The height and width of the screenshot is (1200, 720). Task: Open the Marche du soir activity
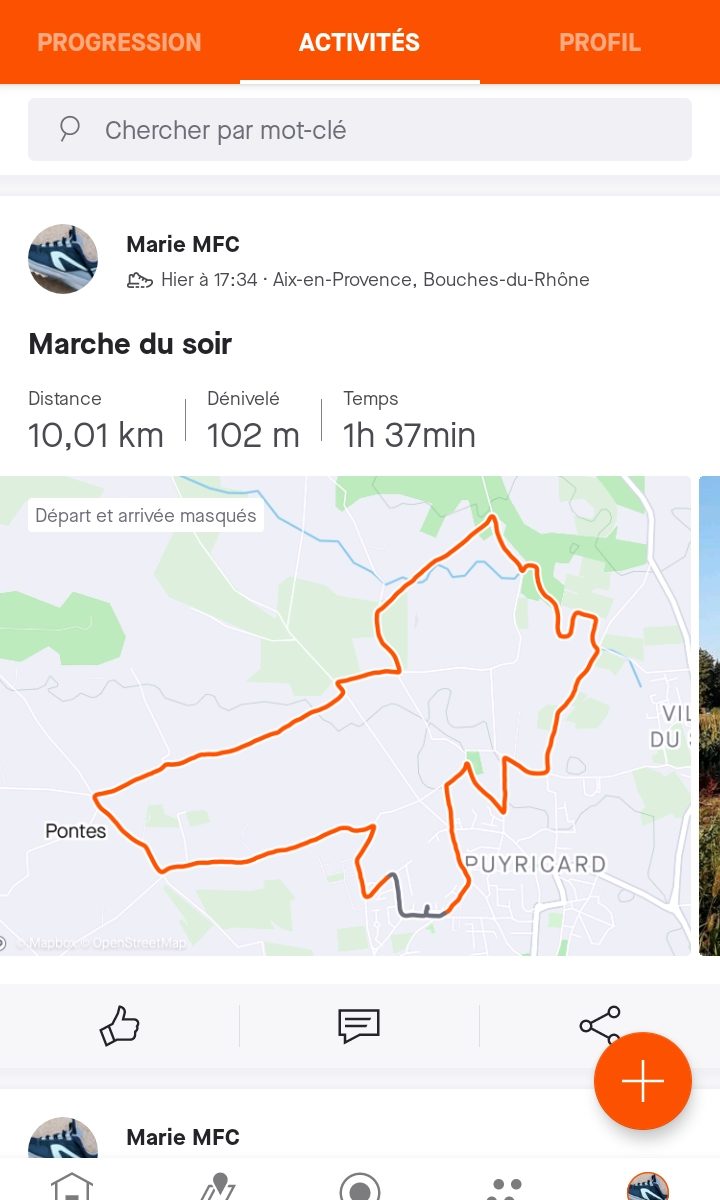pos(130,344)
